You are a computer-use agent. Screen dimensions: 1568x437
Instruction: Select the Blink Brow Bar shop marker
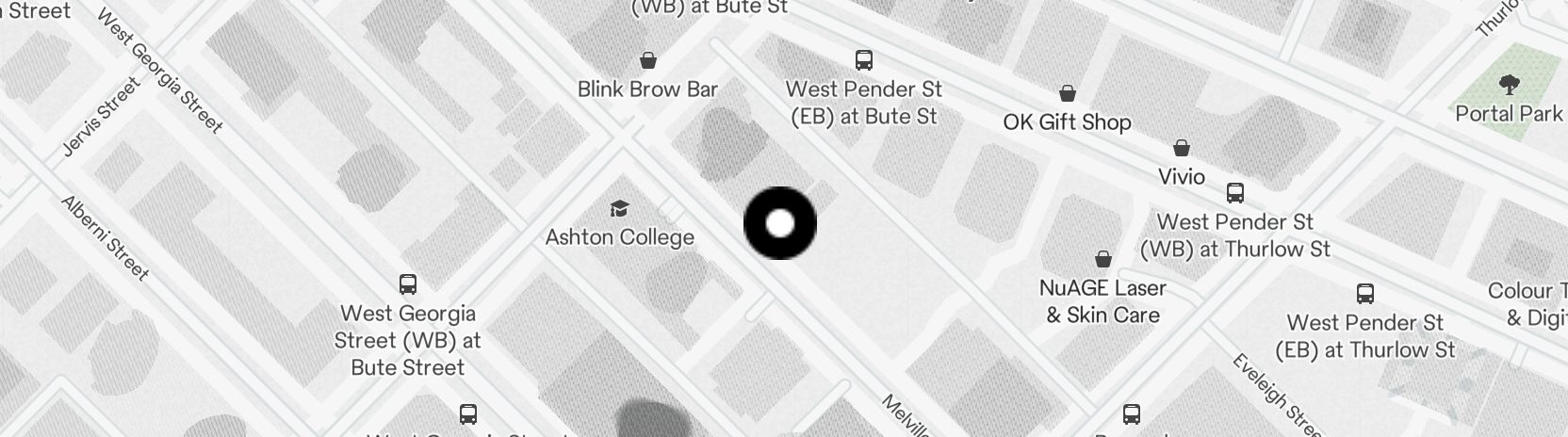pyautogui.click(x=647, y=61)
